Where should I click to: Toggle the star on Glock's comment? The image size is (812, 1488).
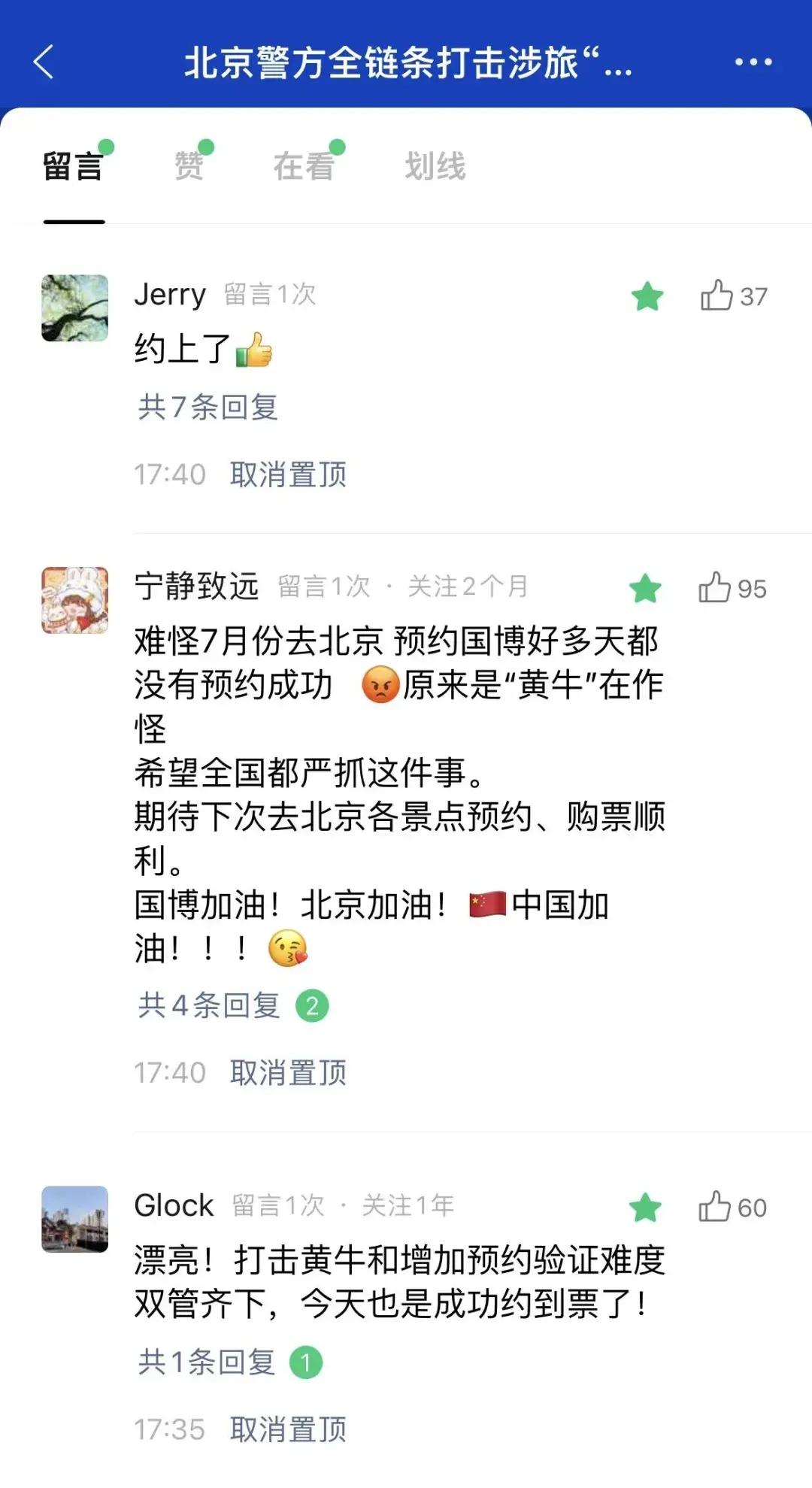(x=645, y=1208)
